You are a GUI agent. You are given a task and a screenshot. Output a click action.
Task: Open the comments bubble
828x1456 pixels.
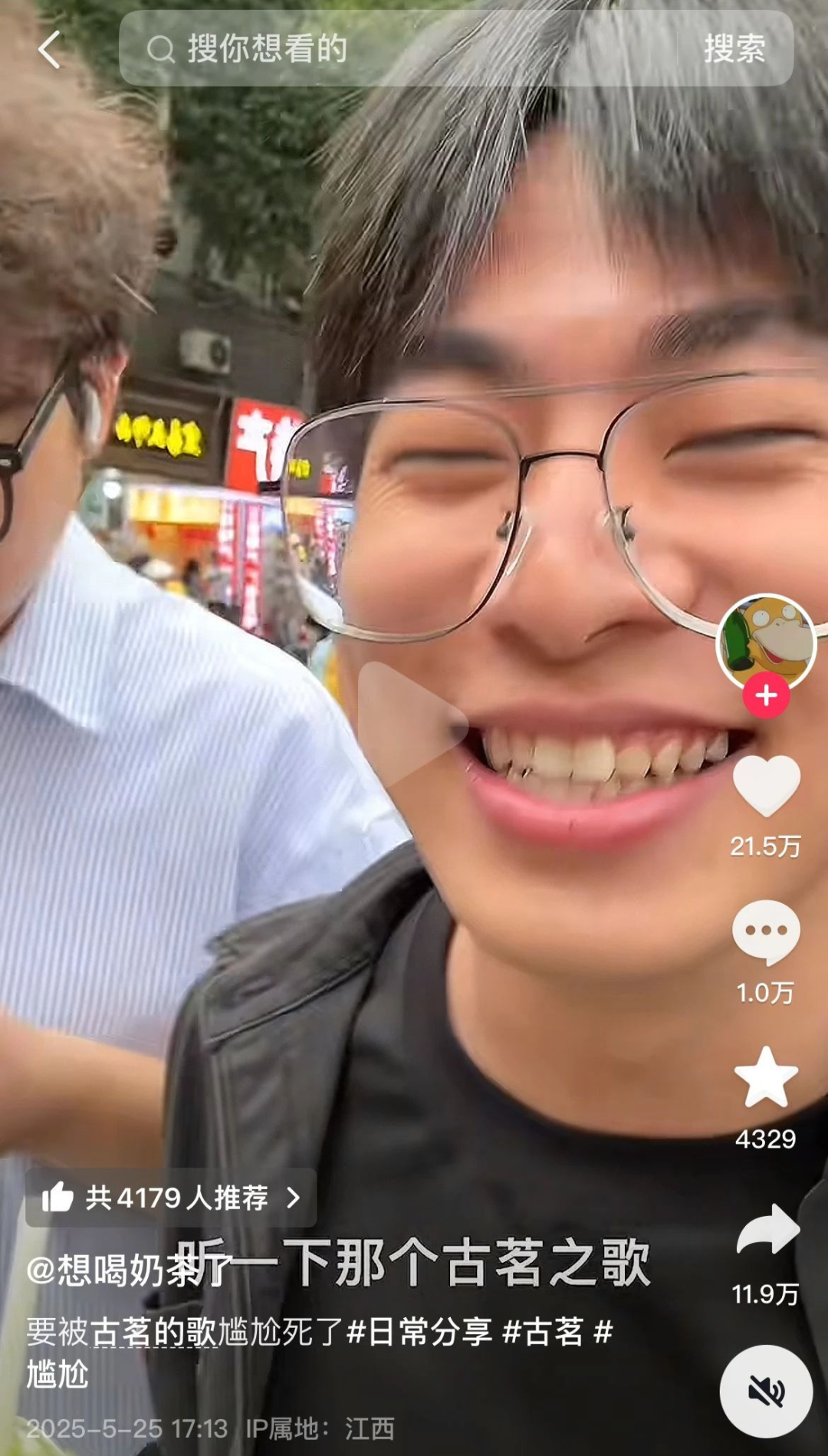point(766,932)
